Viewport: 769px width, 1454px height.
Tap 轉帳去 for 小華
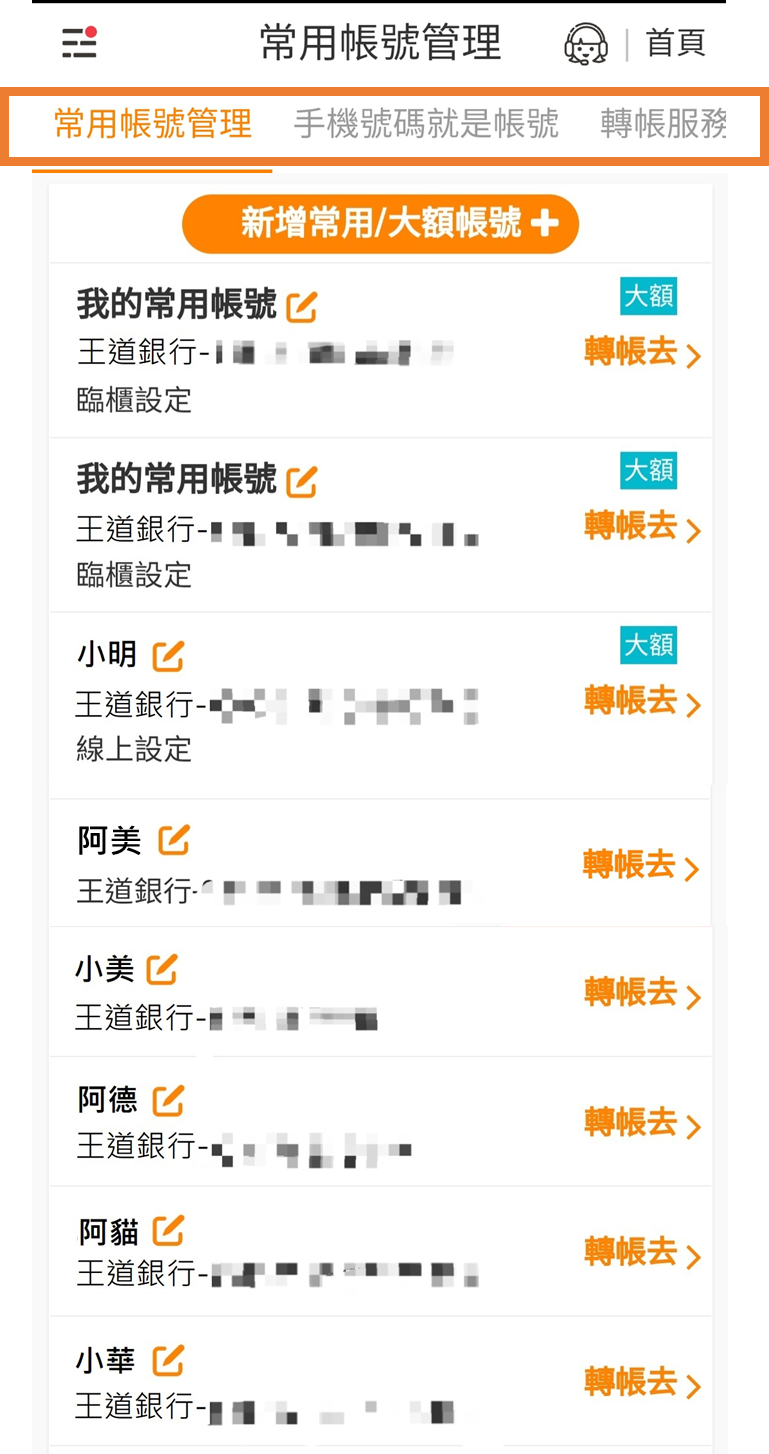pos(642,1384)
